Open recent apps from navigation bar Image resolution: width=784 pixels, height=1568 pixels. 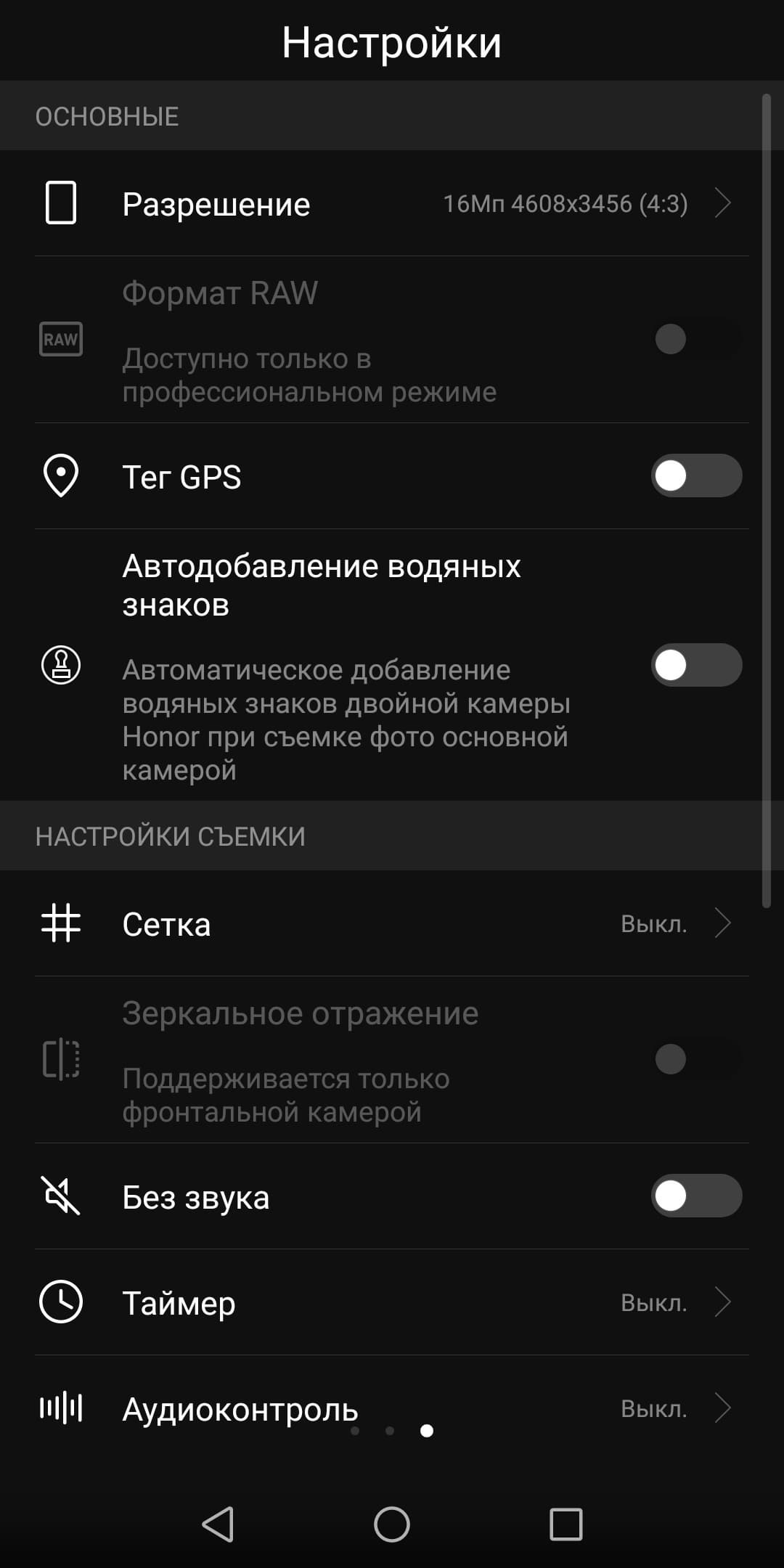[565, 1524]
